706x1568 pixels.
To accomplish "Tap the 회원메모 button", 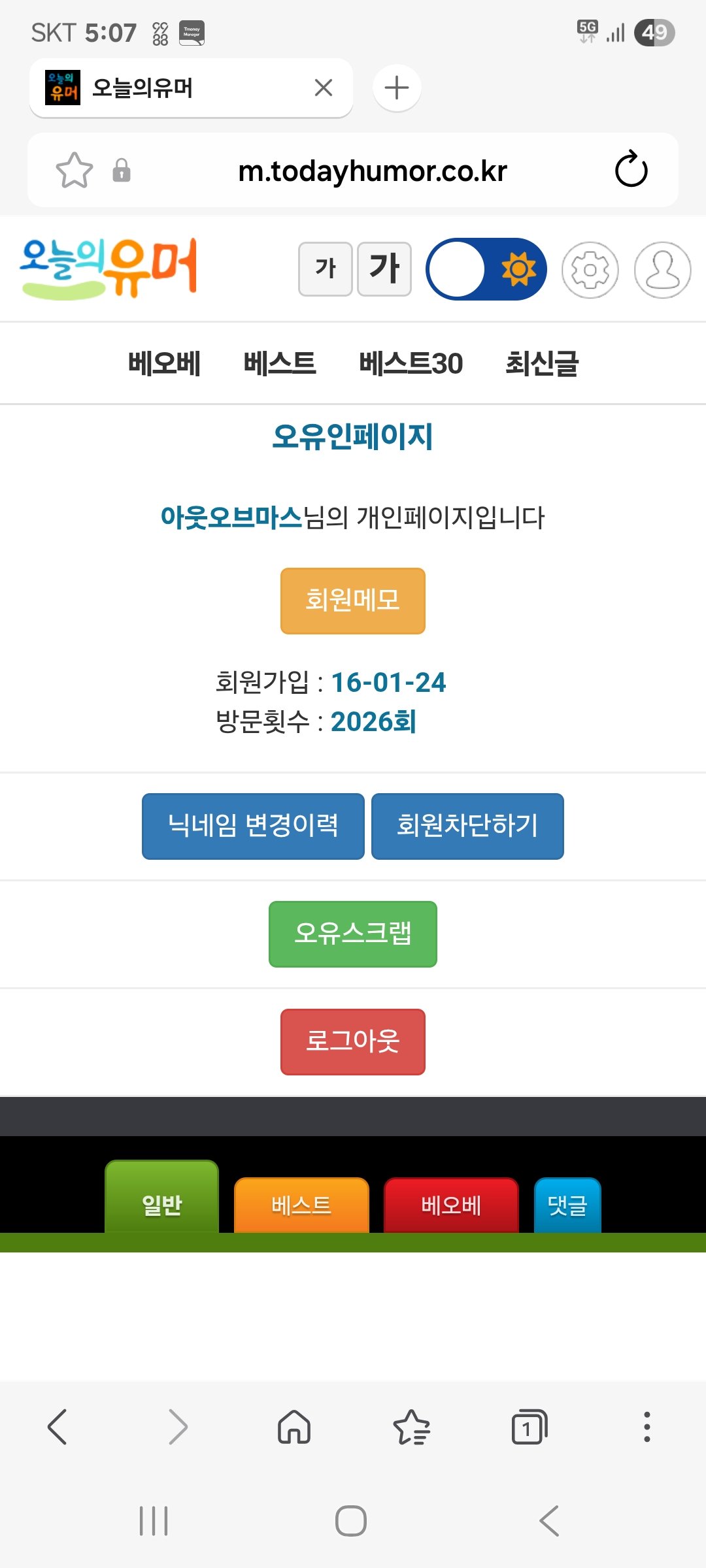I will pos(352,600).
